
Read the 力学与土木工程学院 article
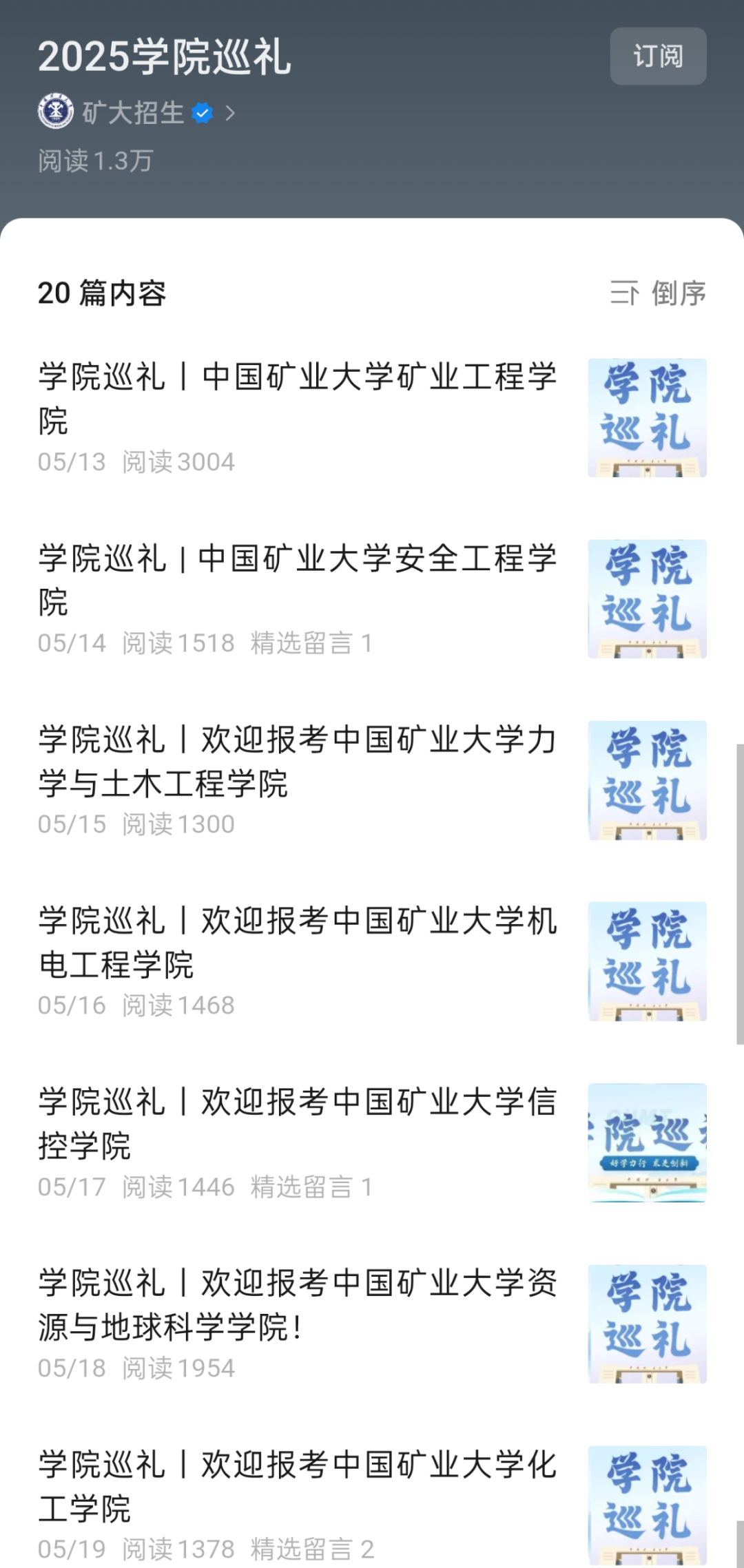[x=298, y=761]
